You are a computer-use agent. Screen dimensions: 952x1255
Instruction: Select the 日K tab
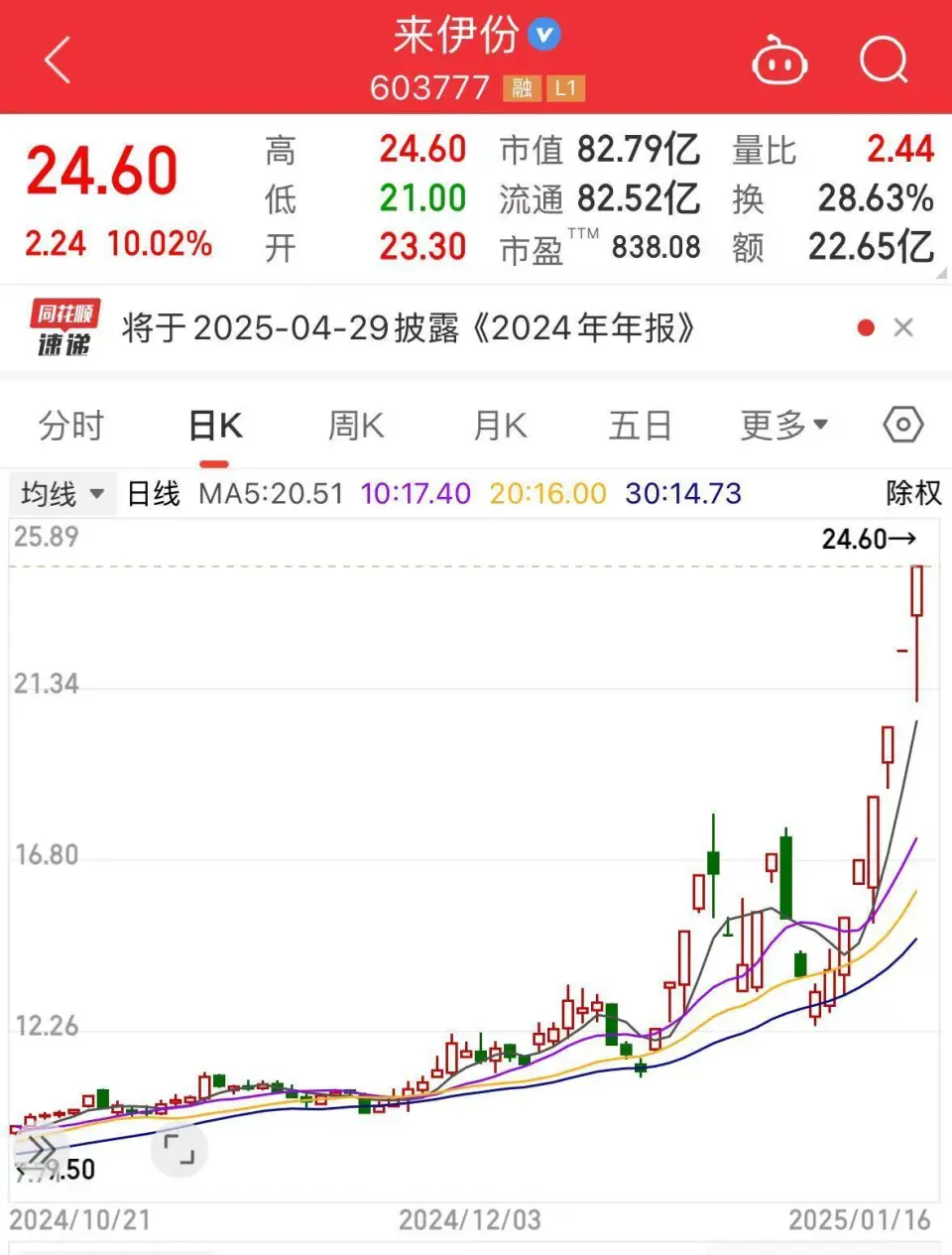(215, 427)
